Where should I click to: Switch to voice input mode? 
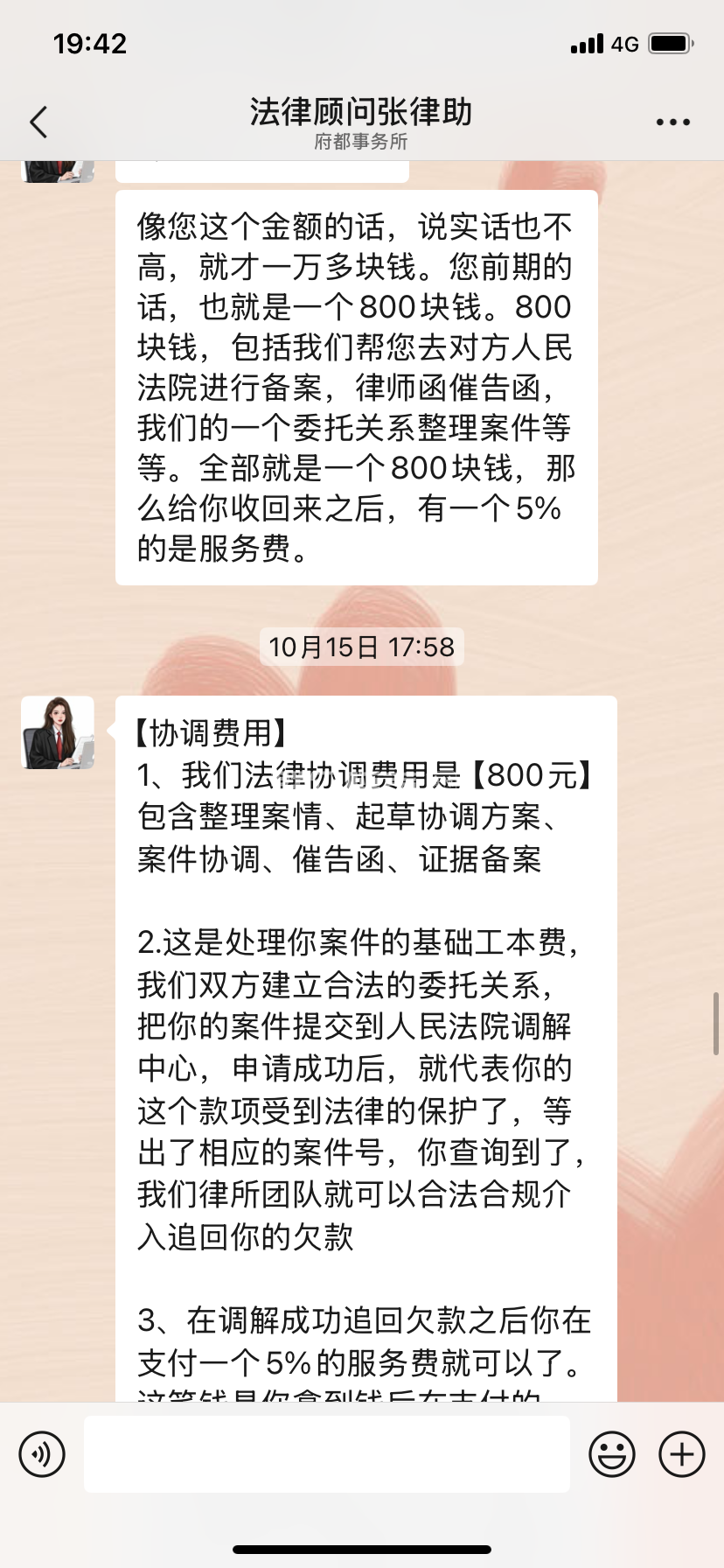click(42, 1454)
